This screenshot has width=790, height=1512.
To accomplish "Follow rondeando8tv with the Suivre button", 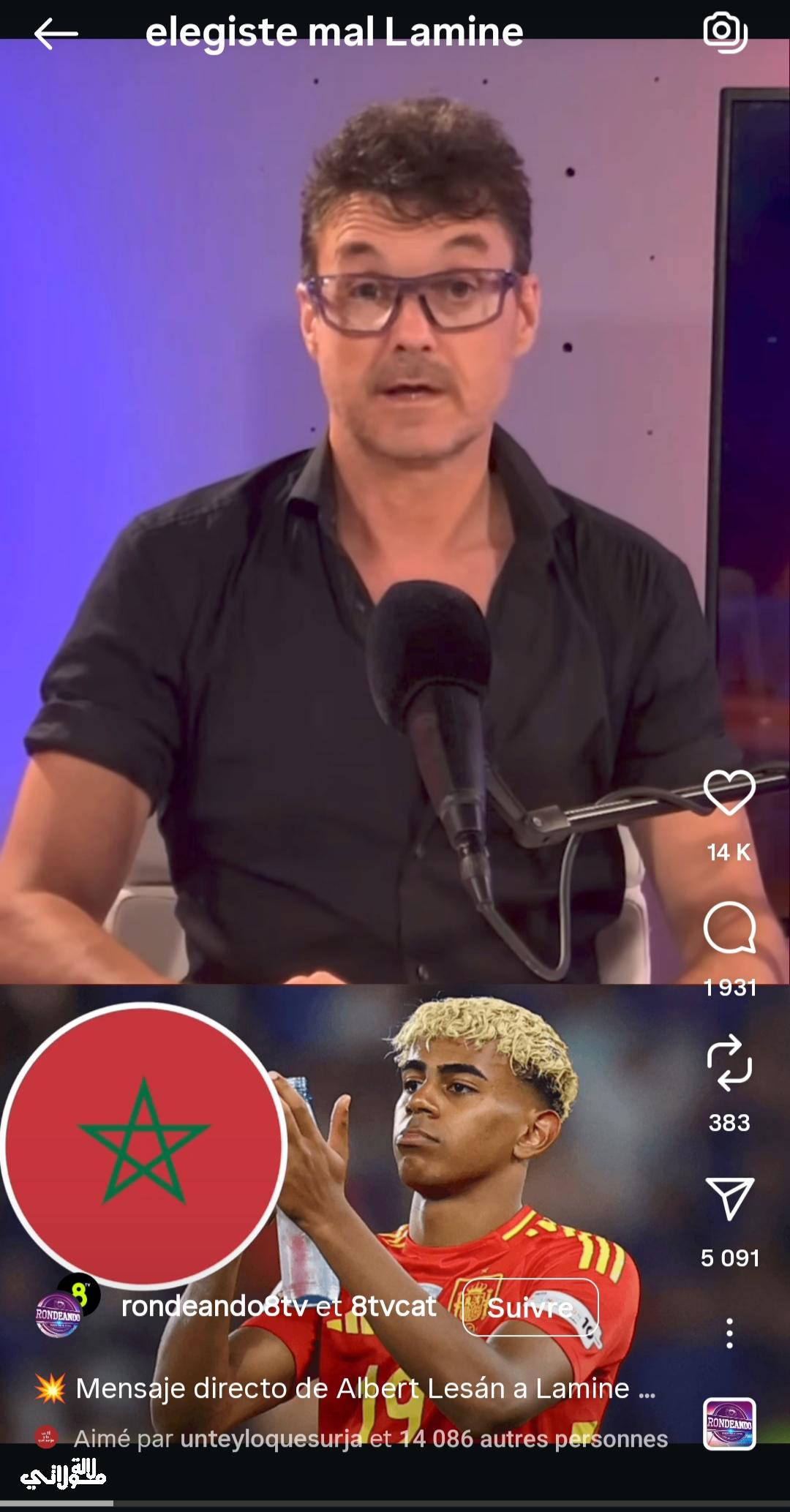I will [530, 1307].
